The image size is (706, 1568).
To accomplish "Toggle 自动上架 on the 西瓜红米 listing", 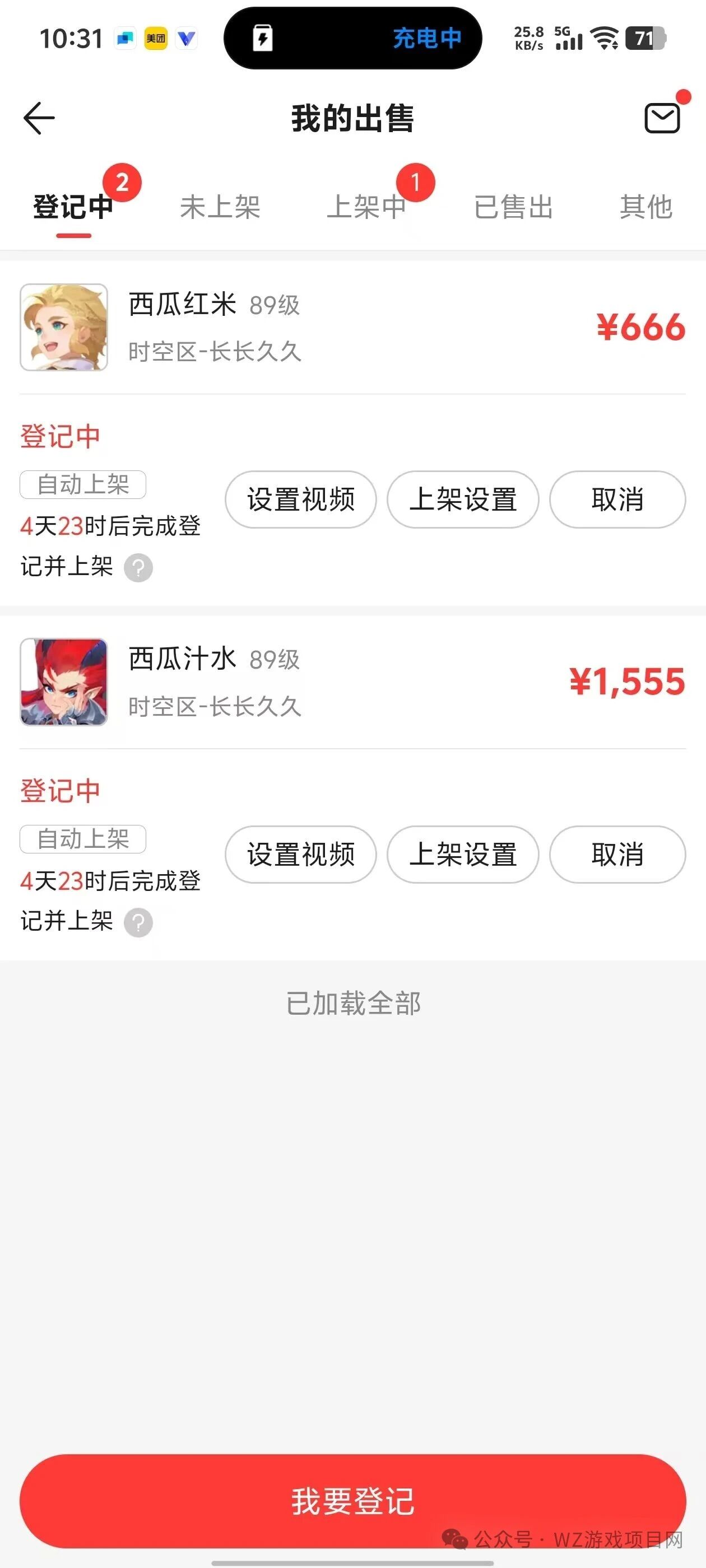I will click(x=82, y=484).
